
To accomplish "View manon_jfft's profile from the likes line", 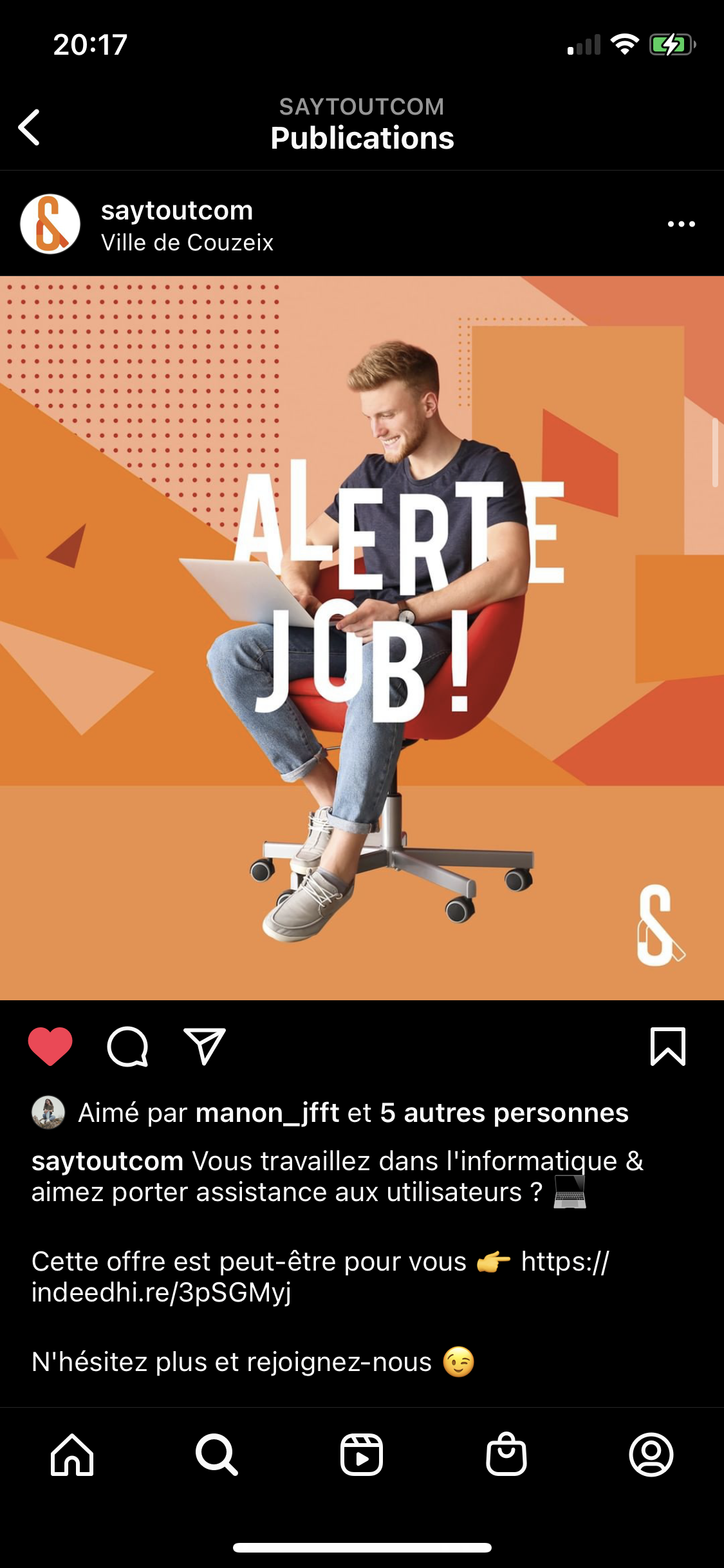I will (x=267, y=1113).
